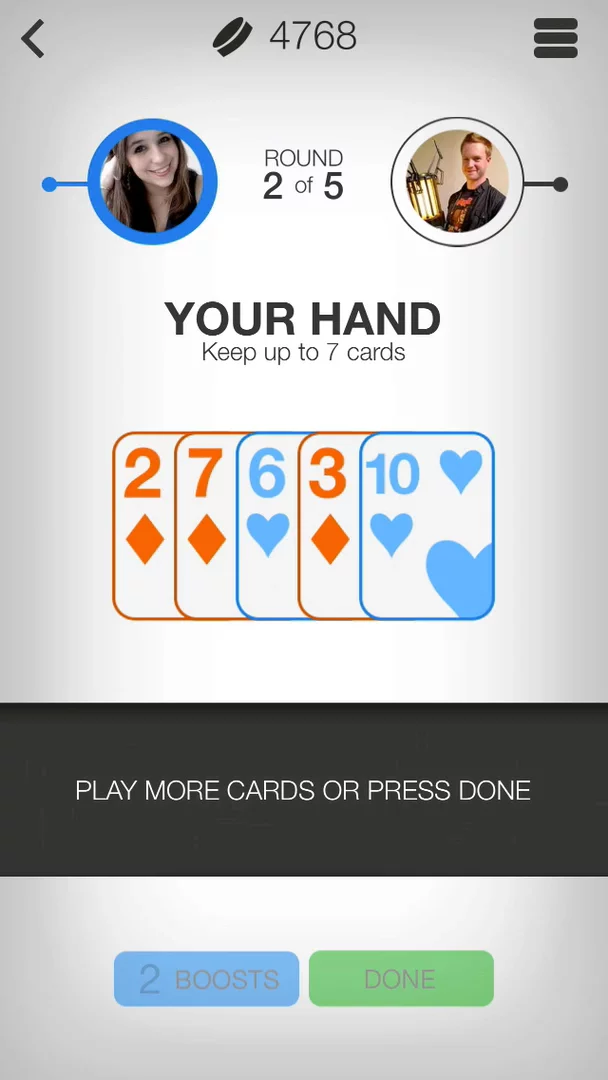Screen dimensions: 608x1080
Task: Choose the 3 of diamonds card
Action: (x=328, y=525)
